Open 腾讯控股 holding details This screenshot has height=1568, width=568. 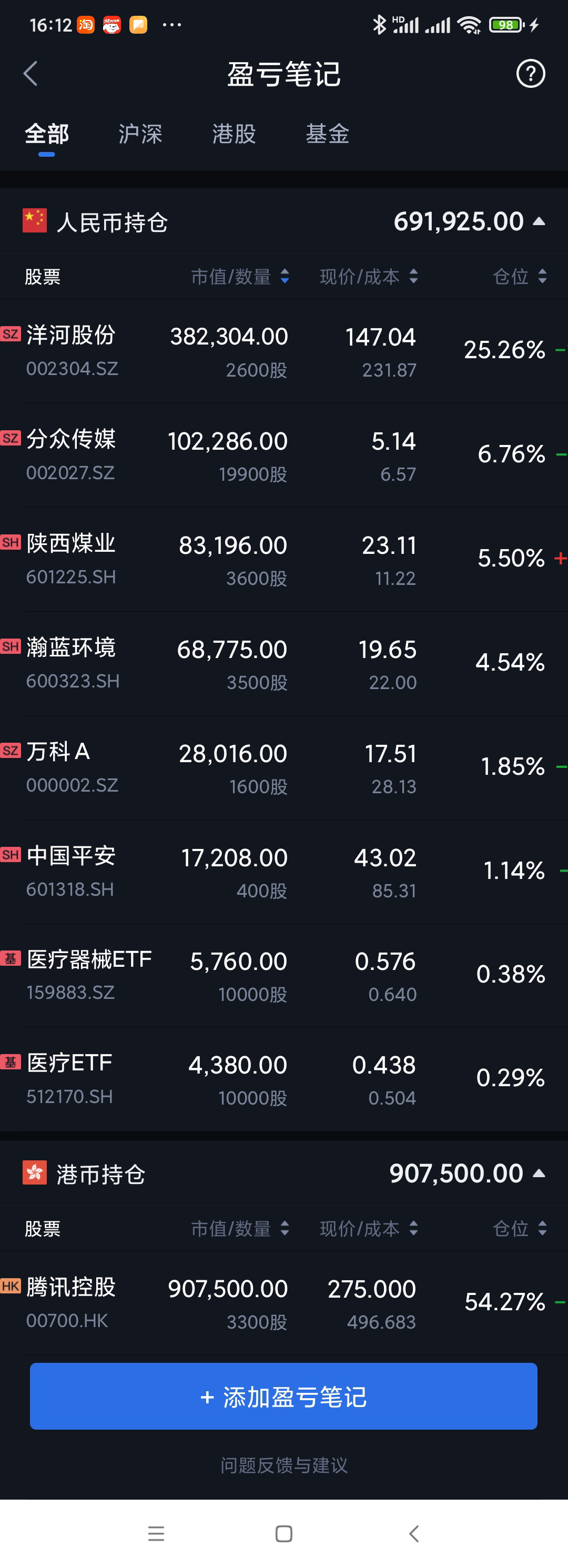[x=283, y=1302]
